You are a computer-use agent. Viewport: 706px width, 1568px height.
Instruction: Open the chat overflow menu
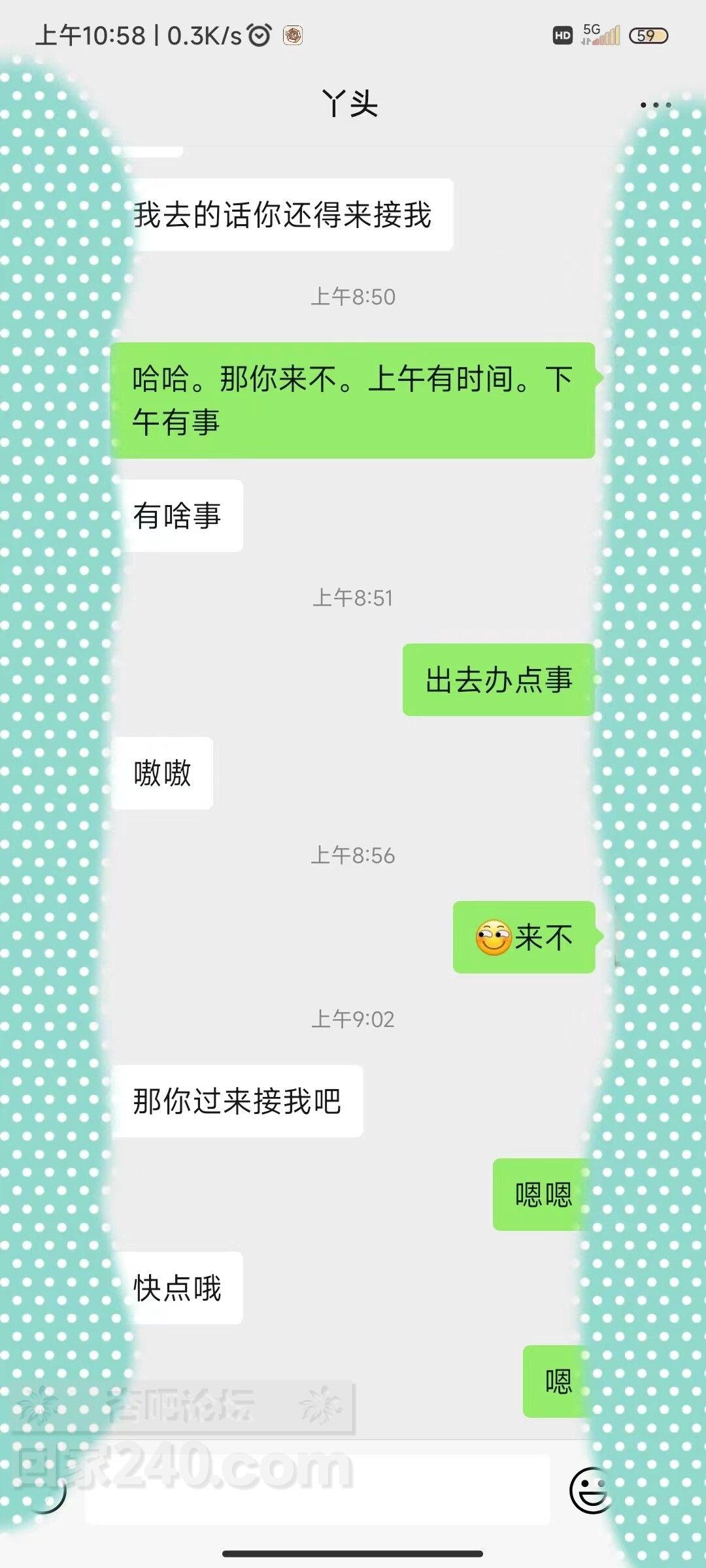pos(655,105)
